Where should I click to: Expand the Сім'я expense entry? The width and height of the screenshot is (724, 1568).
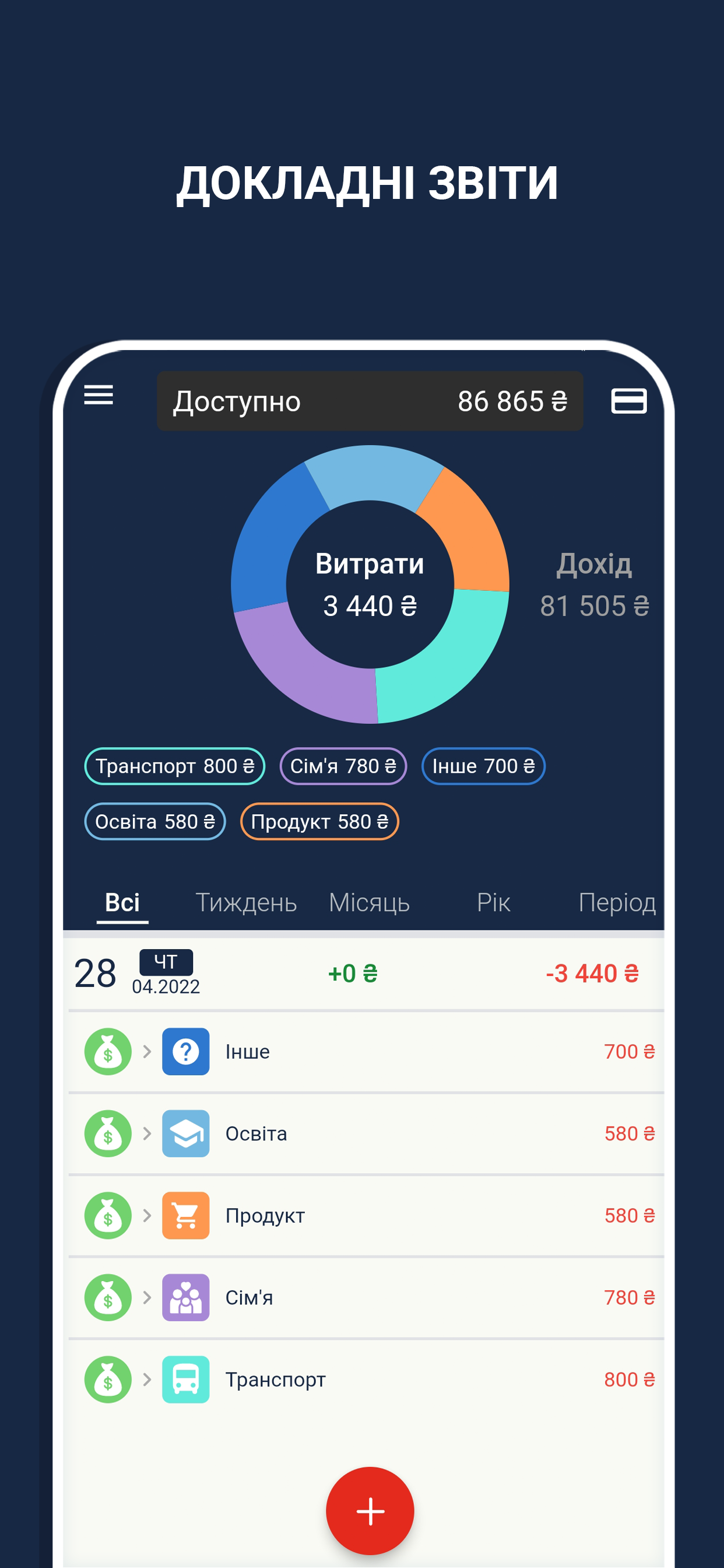pos(147,1297)
